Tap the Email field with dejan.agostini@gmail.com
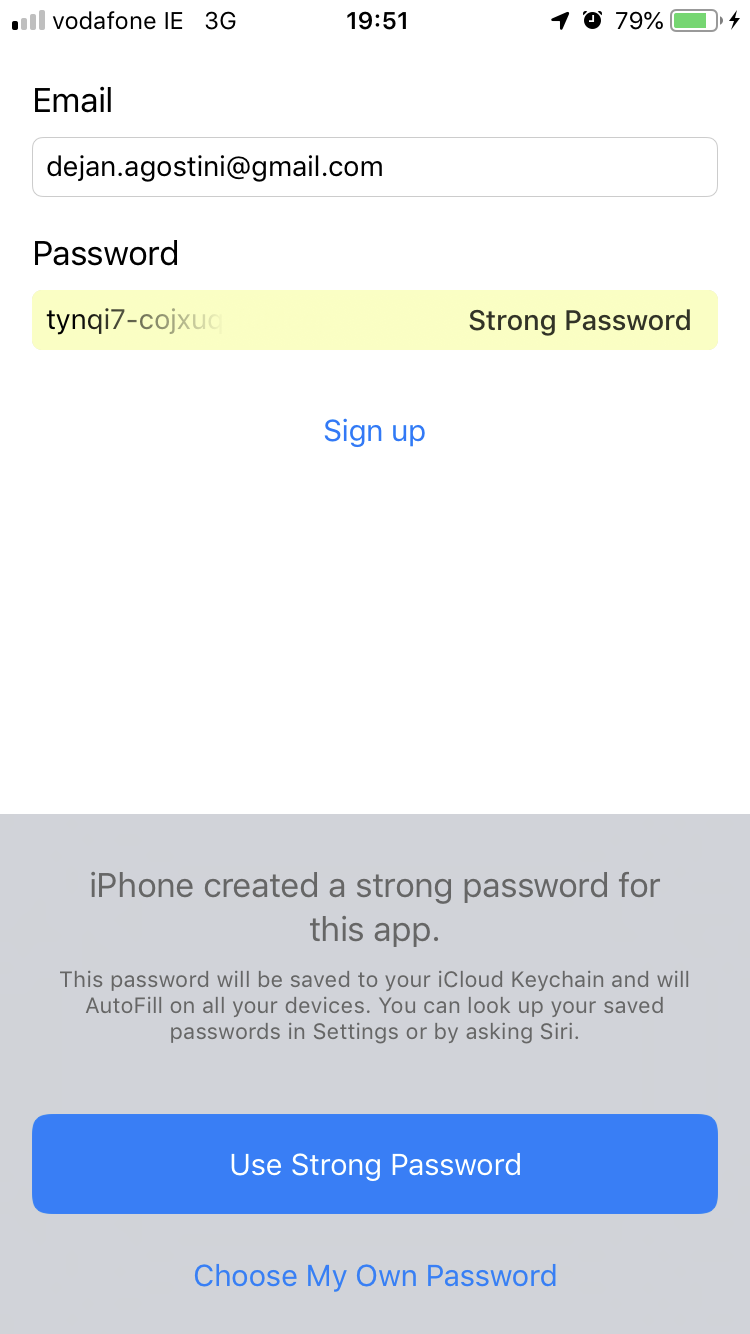The height and width of the screenshot is (1334, 750). point(375,167)
